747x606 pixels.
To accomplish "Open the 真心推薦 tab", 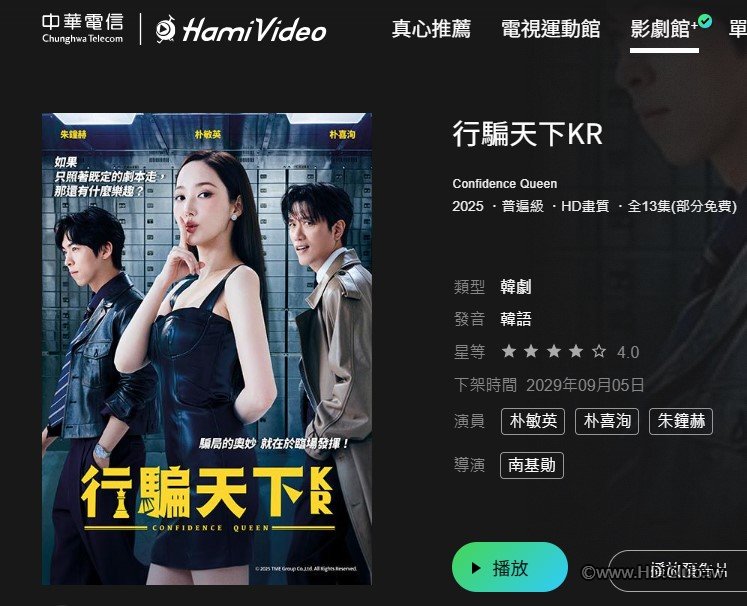I will [x=430, y=29].
